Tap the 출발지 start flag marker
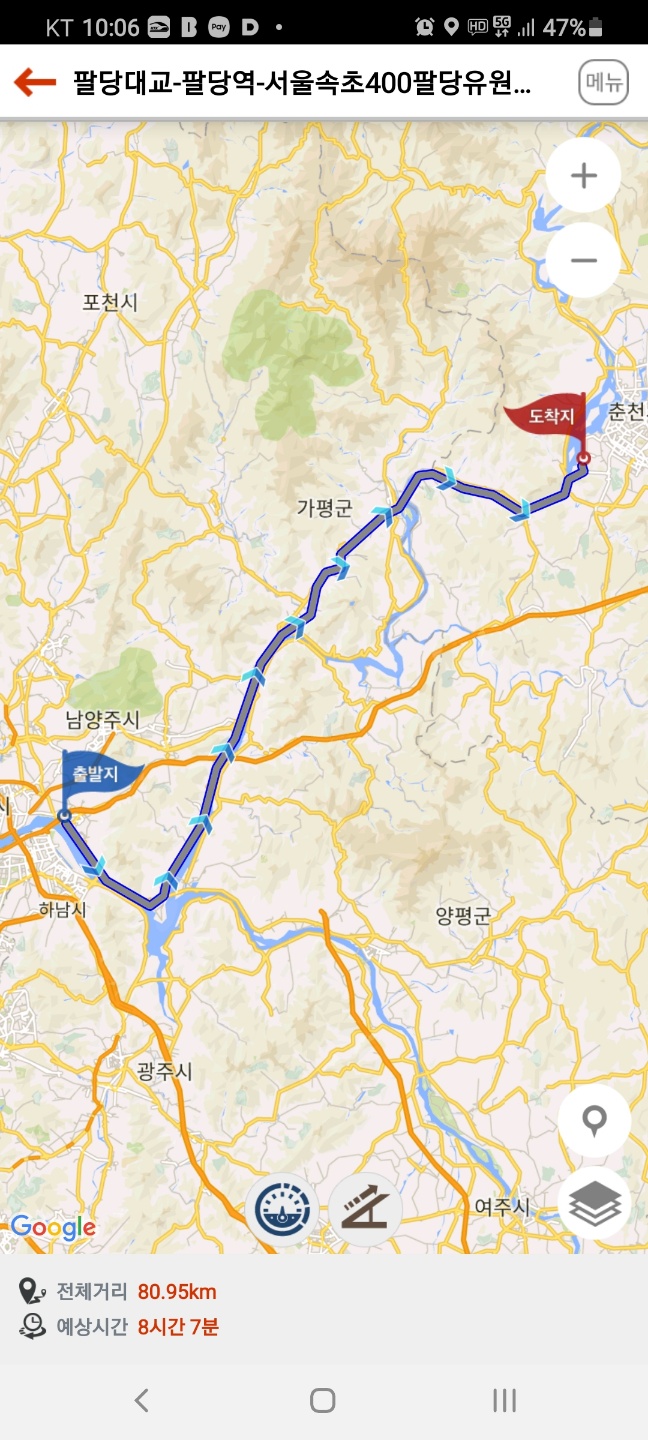The height and width of the screenshot is (1440, 648). click(94, 775)
